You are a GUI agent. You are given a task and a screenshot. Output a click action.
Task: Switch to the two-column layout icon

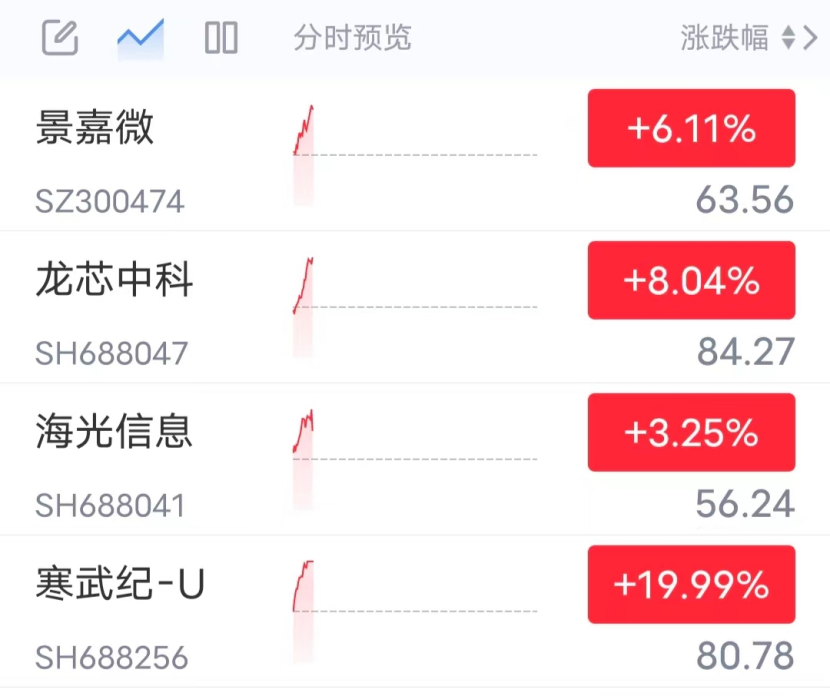(x=221, y=38)
